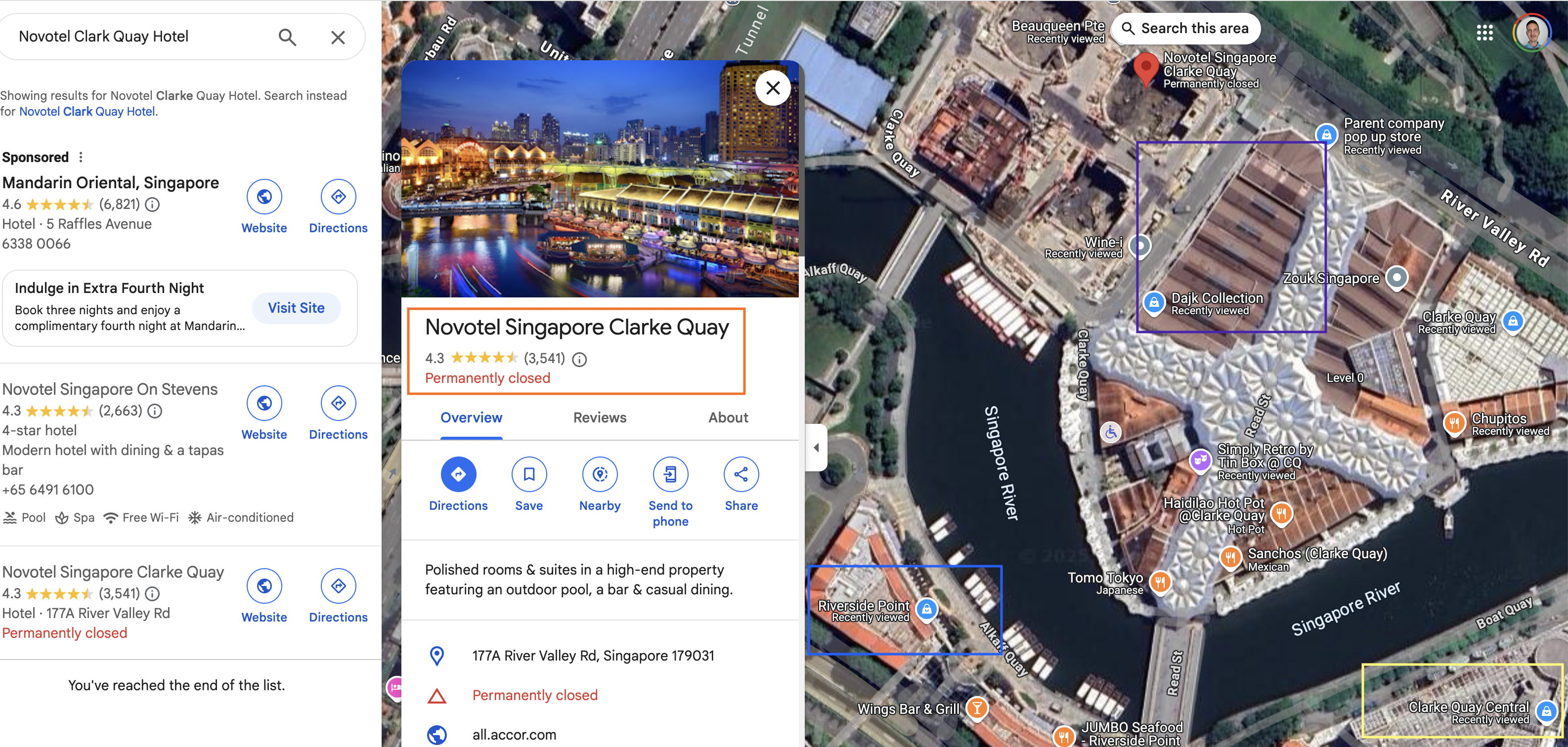Collapse the side panel arrow
Screen dimensions: 1568x747
(x=816, y=448)
